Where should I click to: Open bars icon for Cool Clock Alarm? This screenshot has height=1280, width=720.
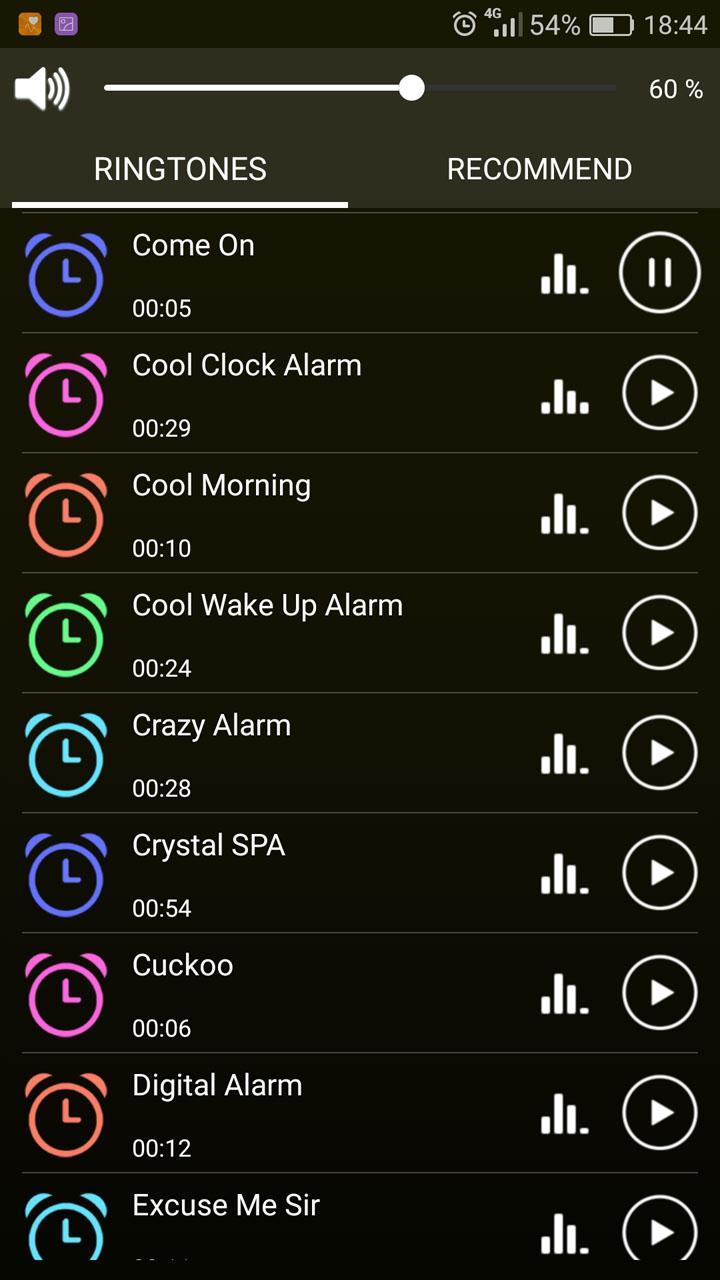click(565, 393)
